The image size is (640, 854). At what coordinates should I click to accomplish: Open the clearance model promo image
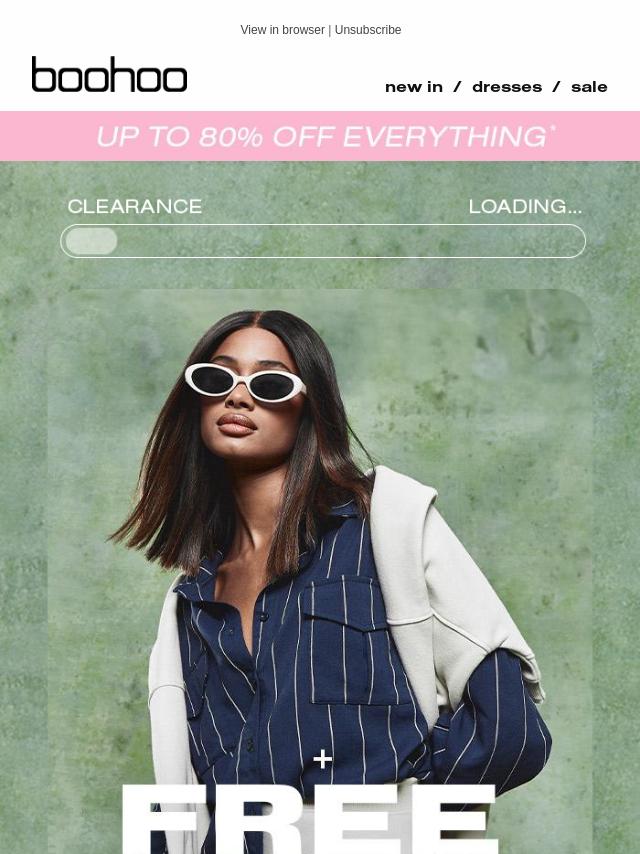tap(320, 560)
